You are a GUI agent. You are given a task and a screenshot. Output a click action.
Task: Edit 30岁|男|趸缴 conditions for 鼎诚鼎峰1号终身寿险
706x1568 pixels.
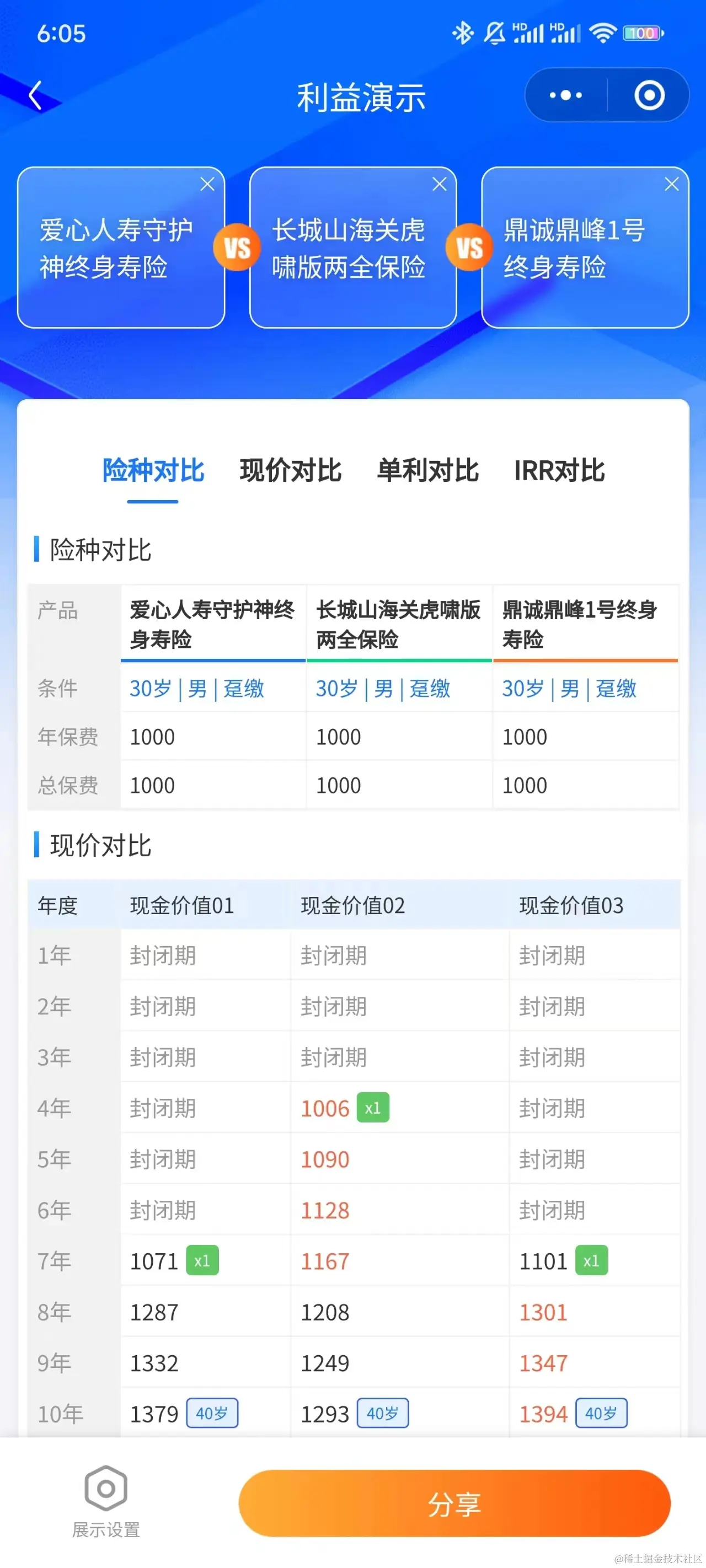tap(569, 689)
